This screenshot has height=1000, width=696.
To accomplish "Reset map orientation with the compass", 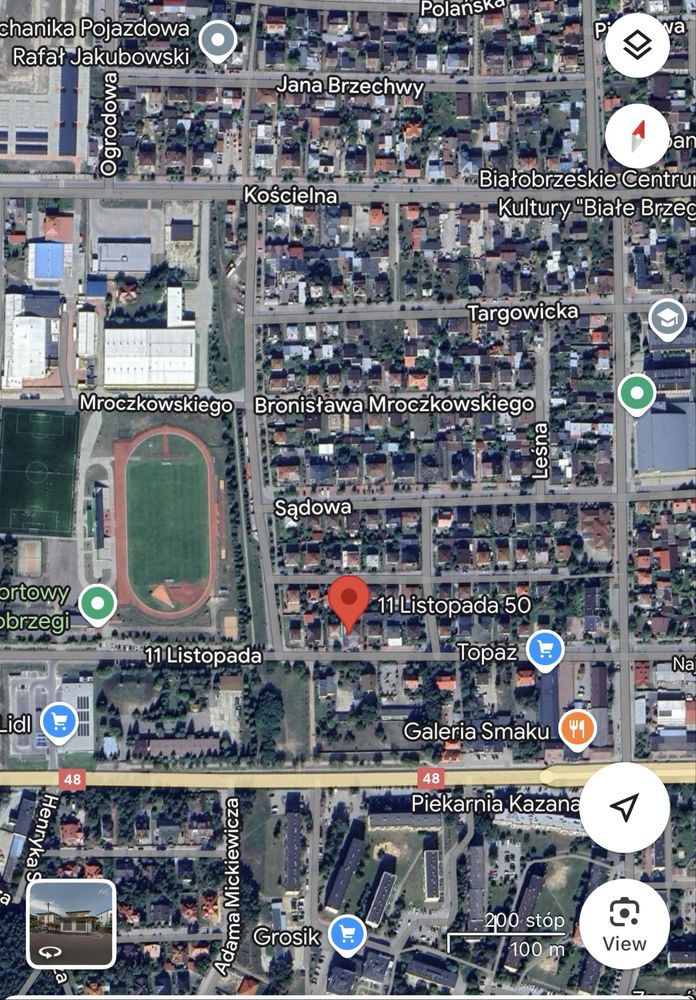I will click(x=637, y=136).
